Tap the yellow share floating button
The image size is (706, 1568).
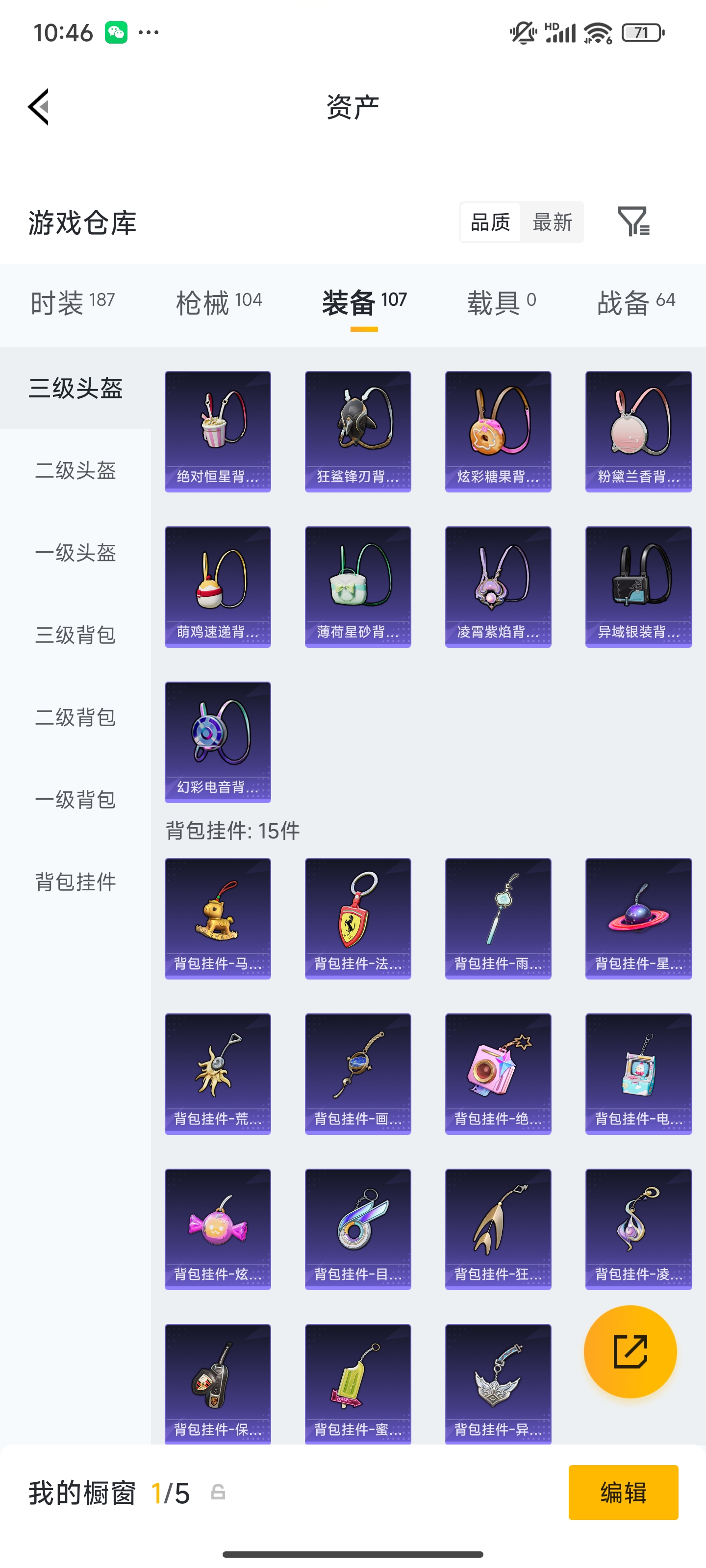[630, 1351]
